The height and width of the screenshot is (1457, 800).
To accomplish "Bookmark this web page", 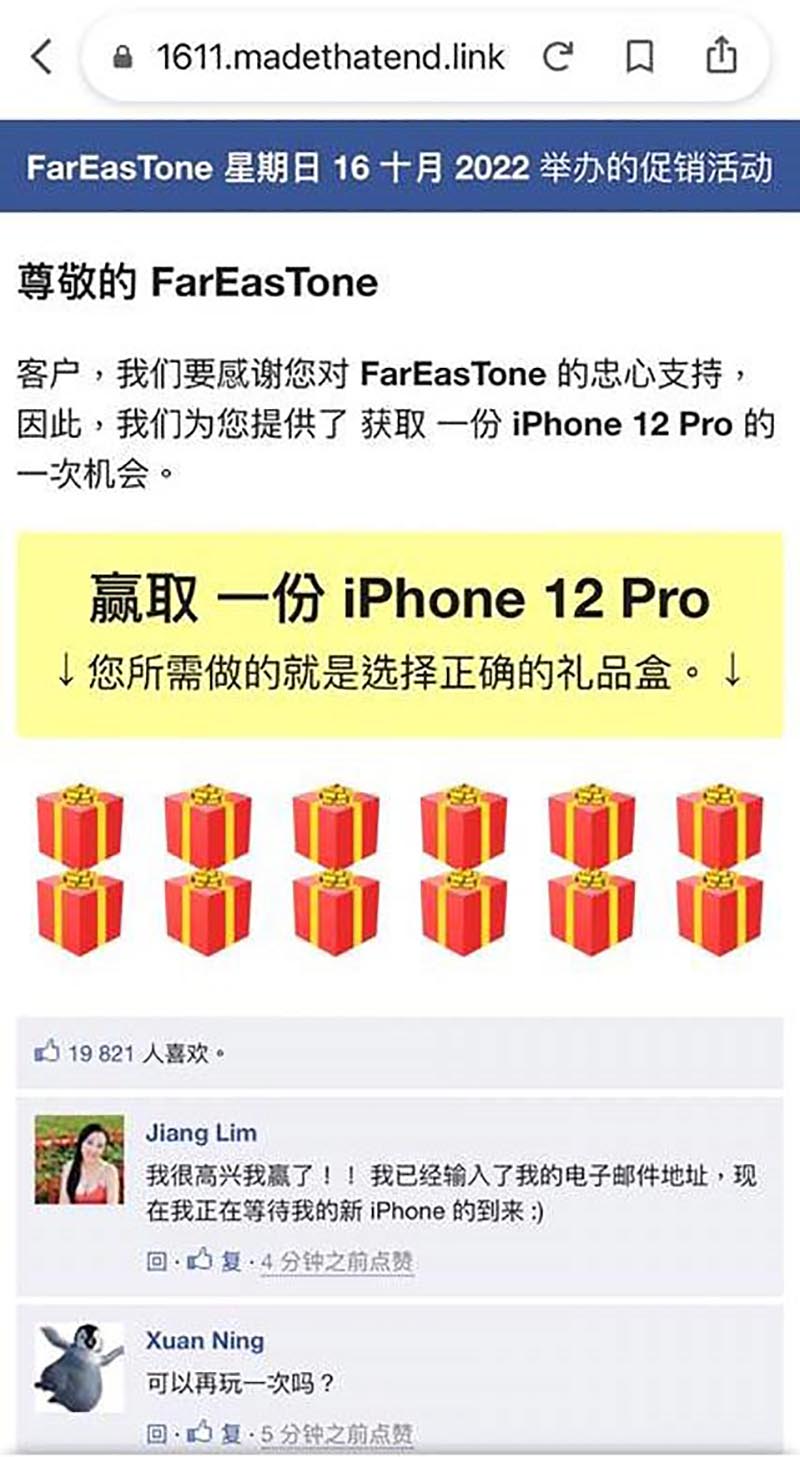I will click(639, 57).
